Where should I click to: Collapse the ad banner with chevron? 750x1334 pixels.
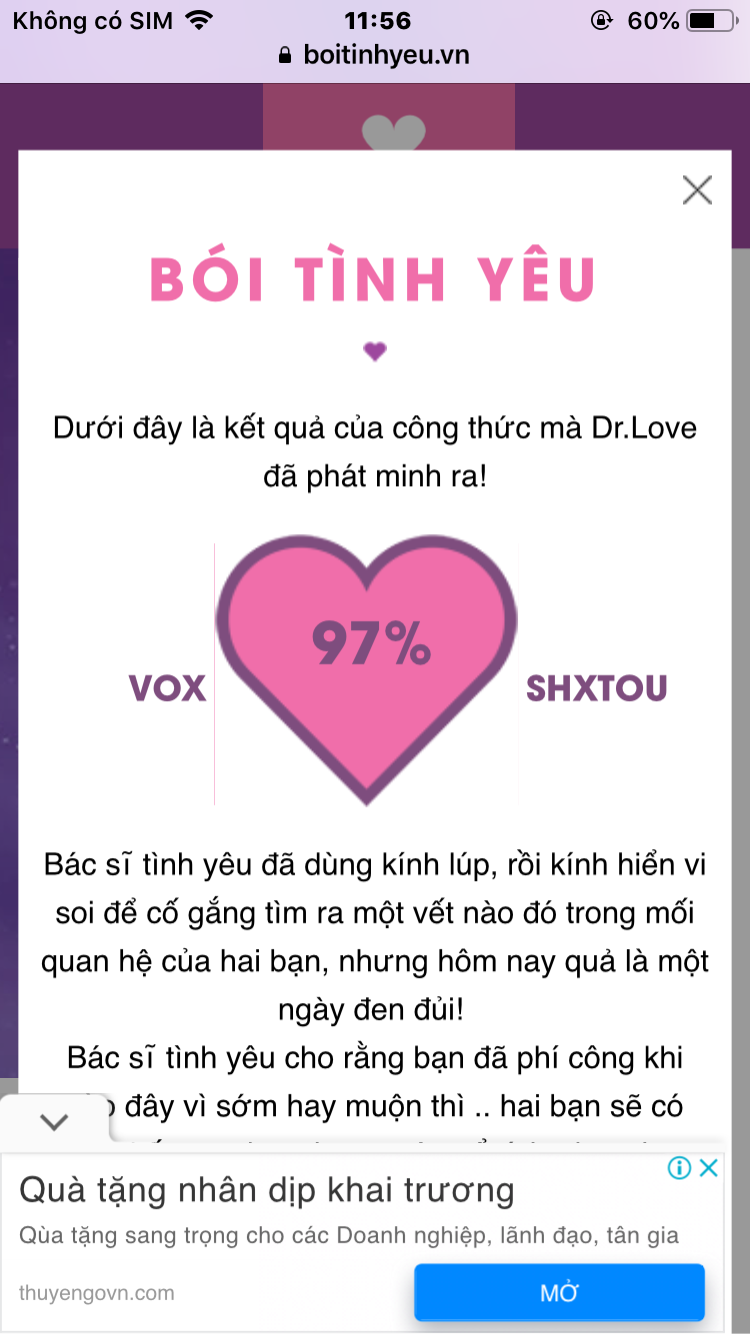coord(54,1122)
